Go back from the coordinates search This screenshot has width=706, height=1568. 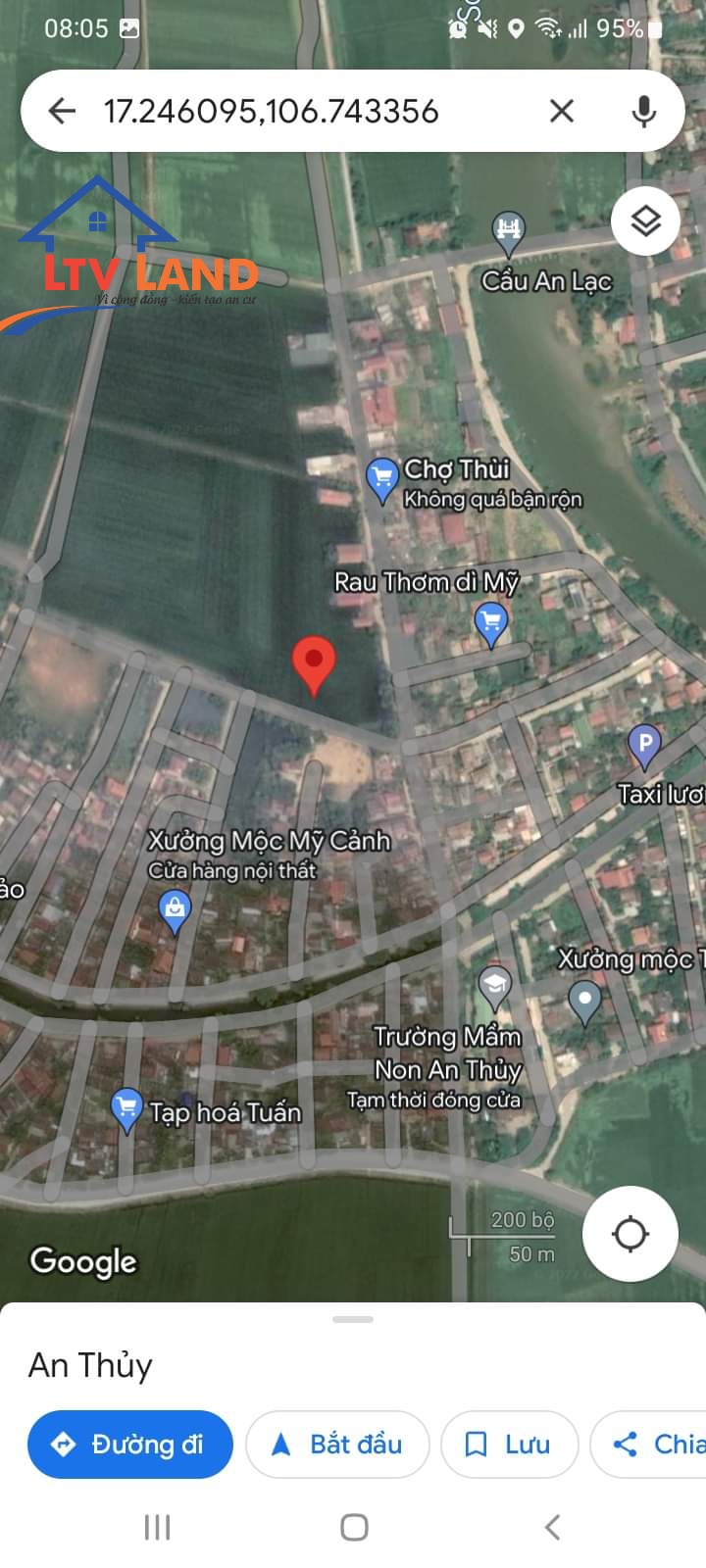(x=62, y=111)
